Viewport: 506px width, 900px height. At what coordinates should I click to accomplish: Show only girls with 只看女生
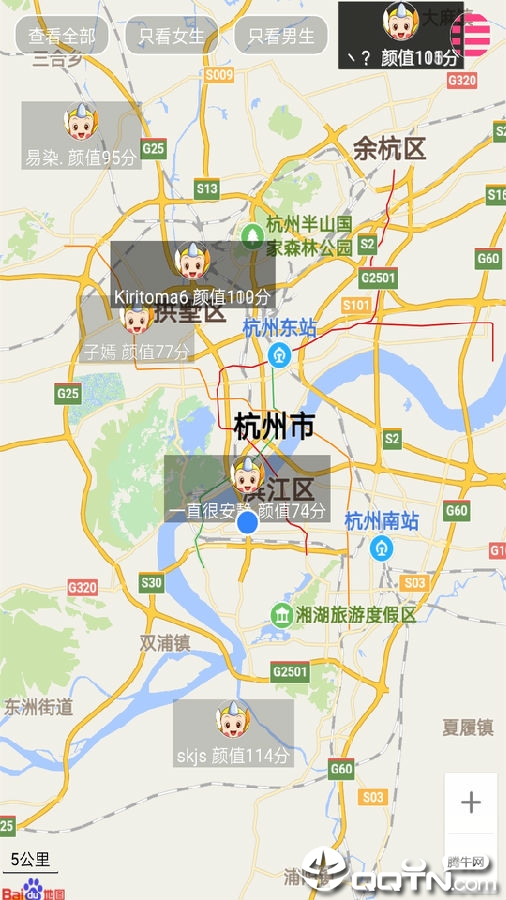point(172,35)
